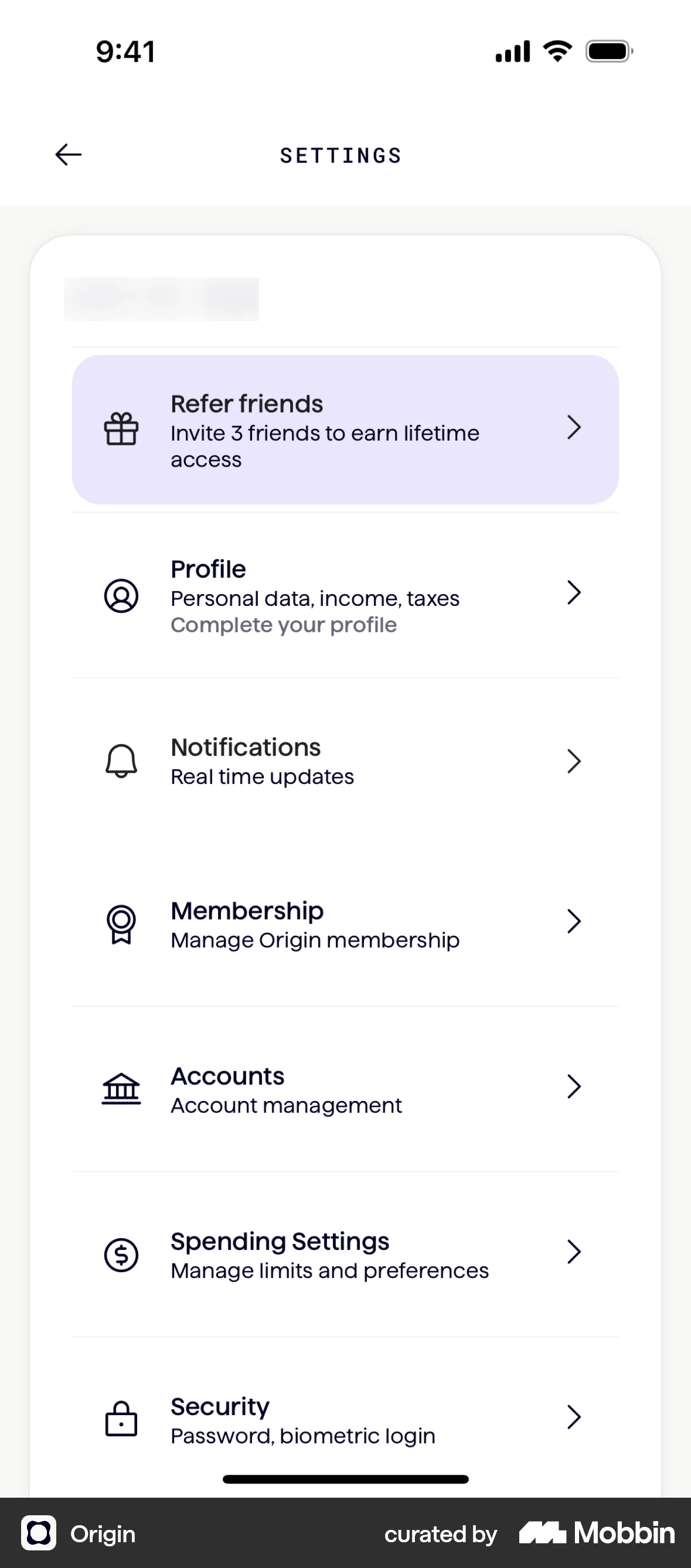The image size is (691, 1568).
Task: Click the Membership ribbon badge icon
Action: click(121, 923)
